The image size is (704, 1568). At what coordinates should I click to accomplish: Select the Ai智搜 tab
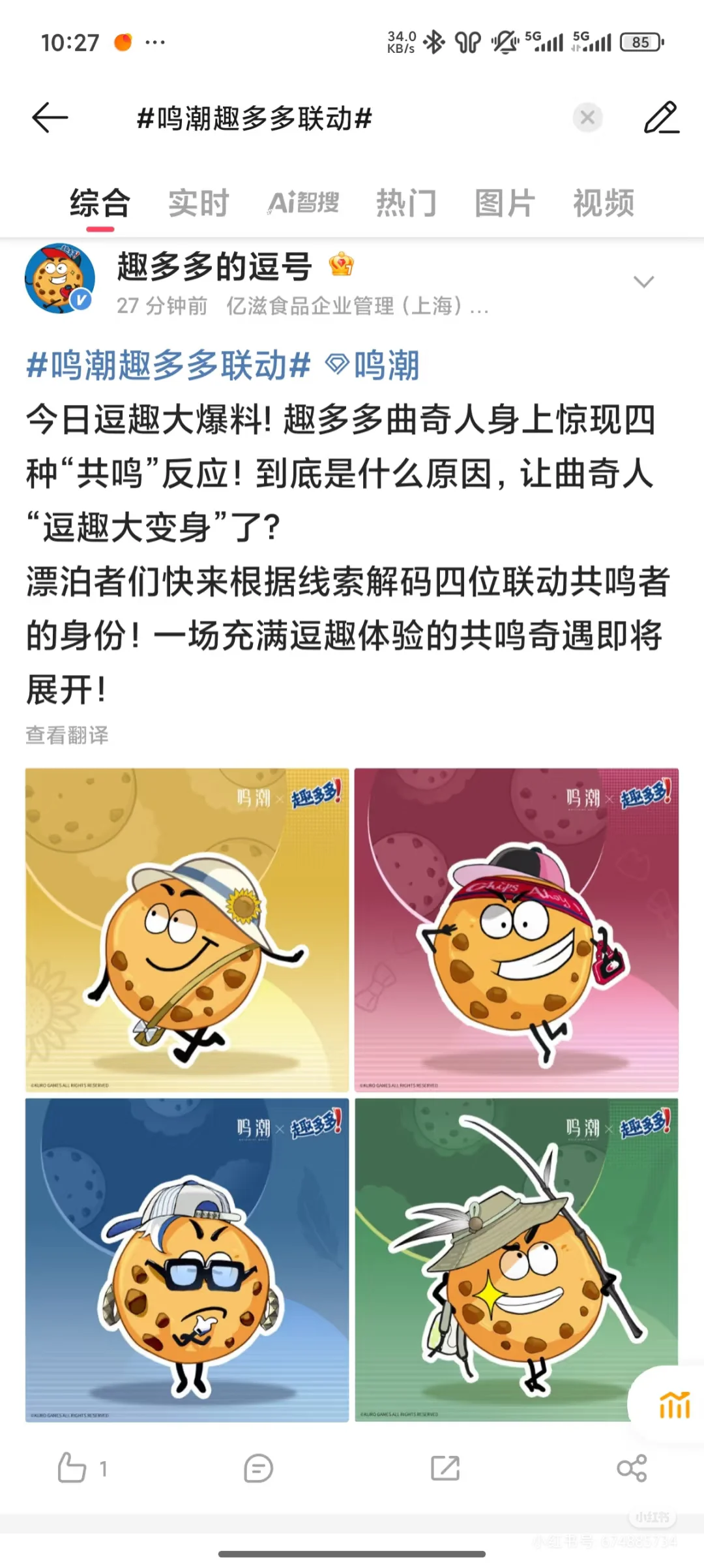click(x=303, y=203)
